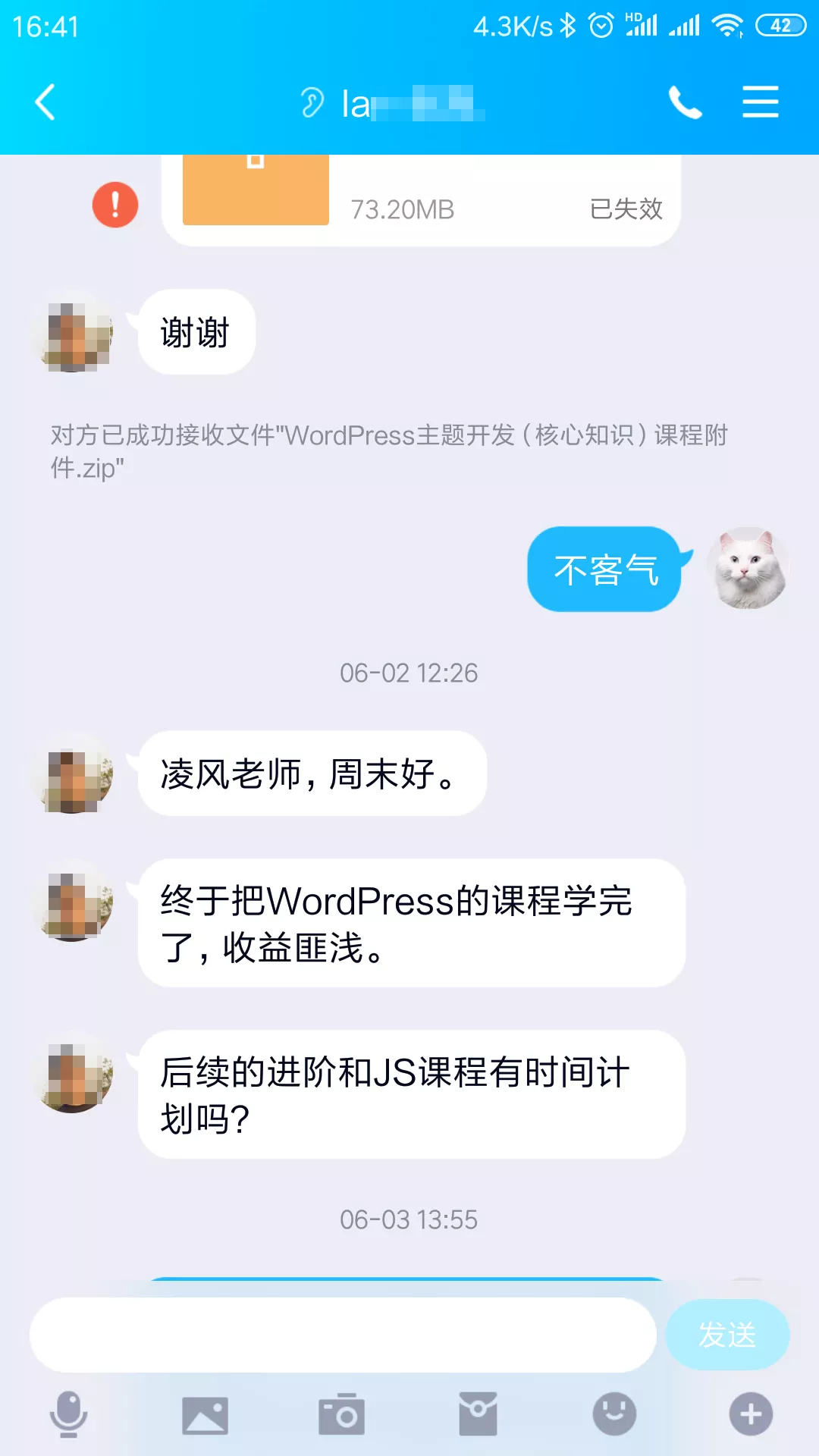Send a red packet
This screenshot has width=819, height=1456.
point(478,1414)
